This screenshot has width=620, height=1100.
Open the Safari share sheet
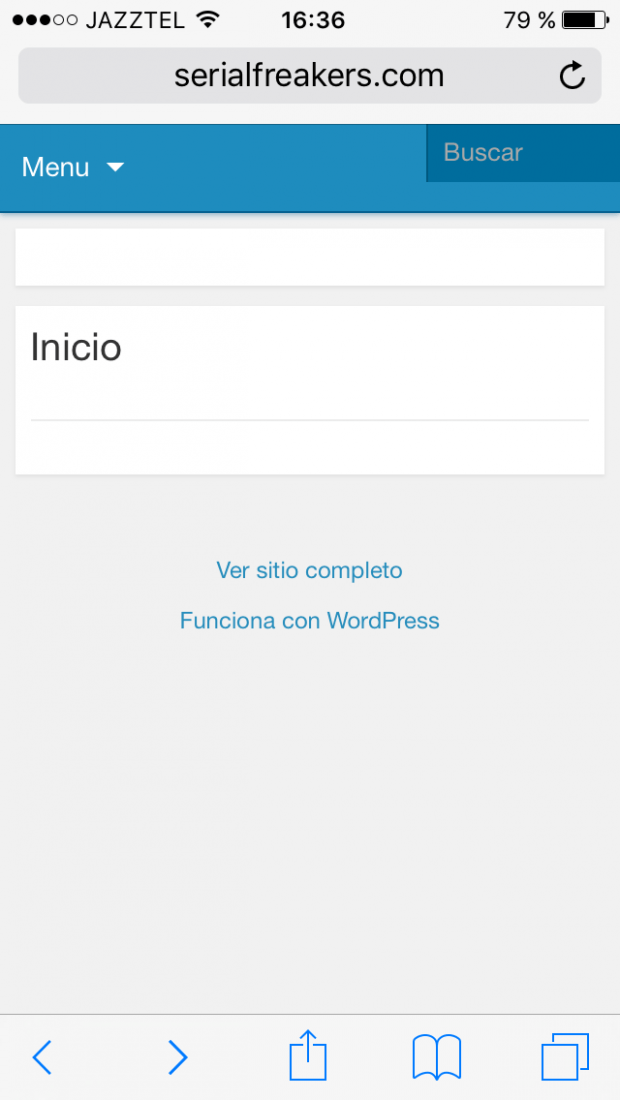pos(309,1054)
